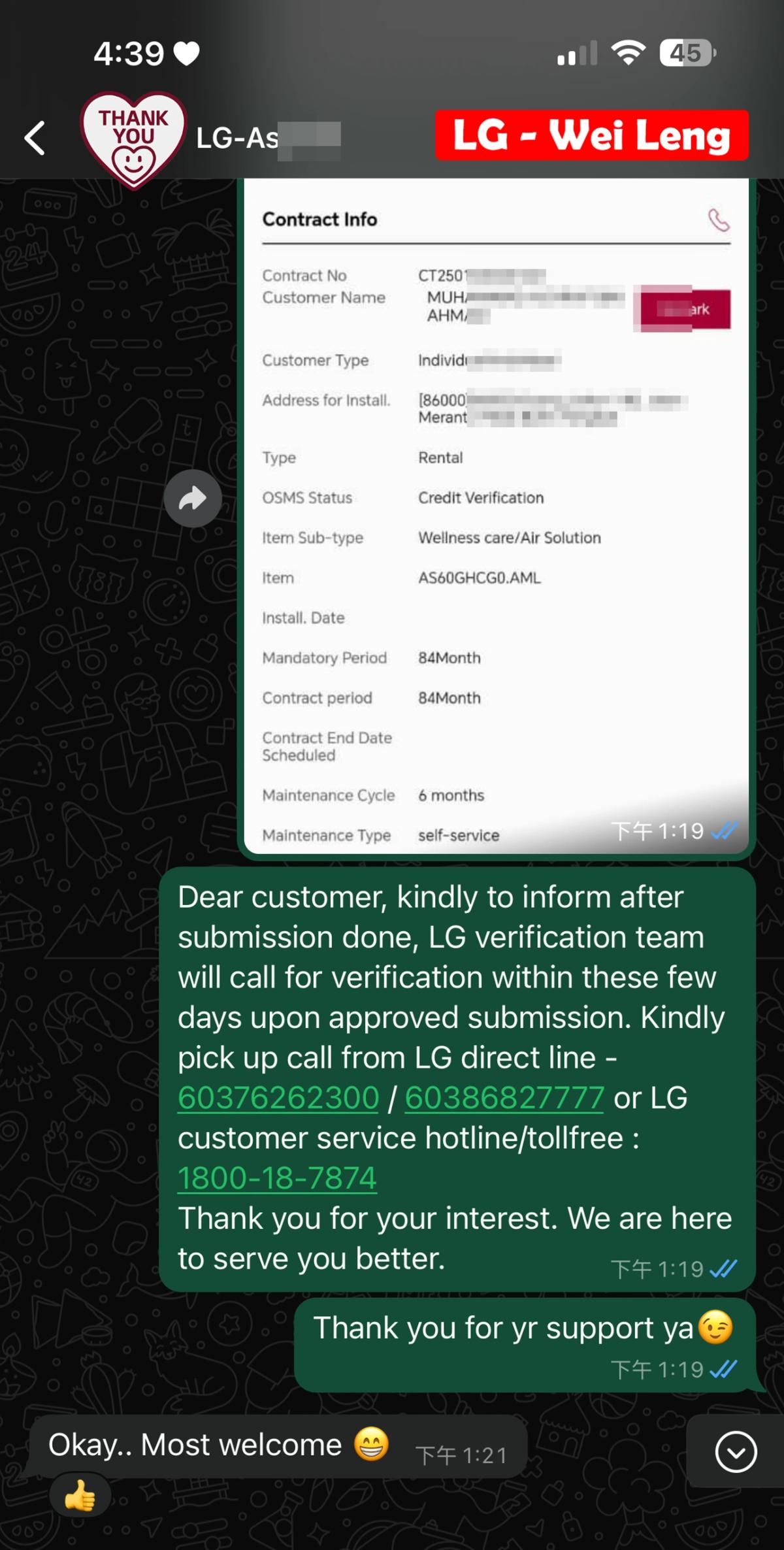Open the Contract Info image message
The width and height of the screenshot is (784, 1550).
pyautogui.click(x=497, y=516)
